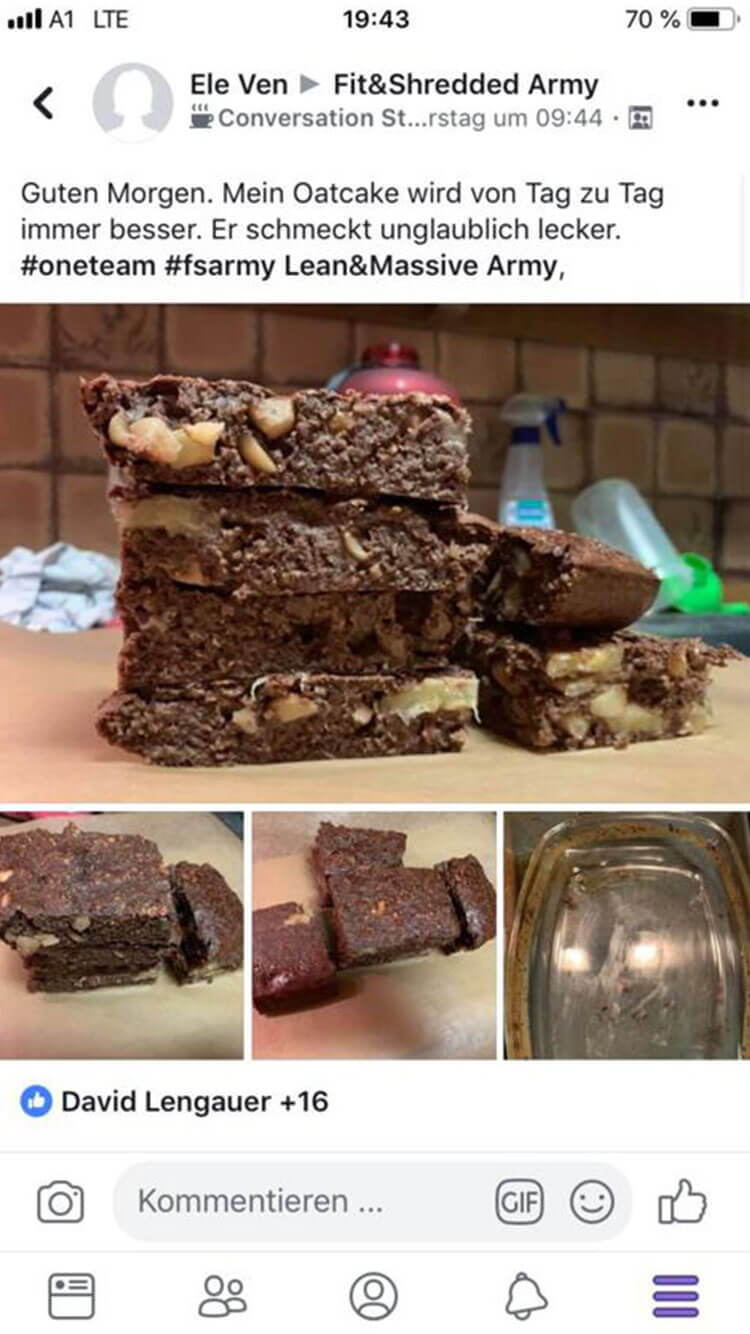750x1334 pixels.
Task: Open the three-dot post options menu
Action: coord(703,103)
